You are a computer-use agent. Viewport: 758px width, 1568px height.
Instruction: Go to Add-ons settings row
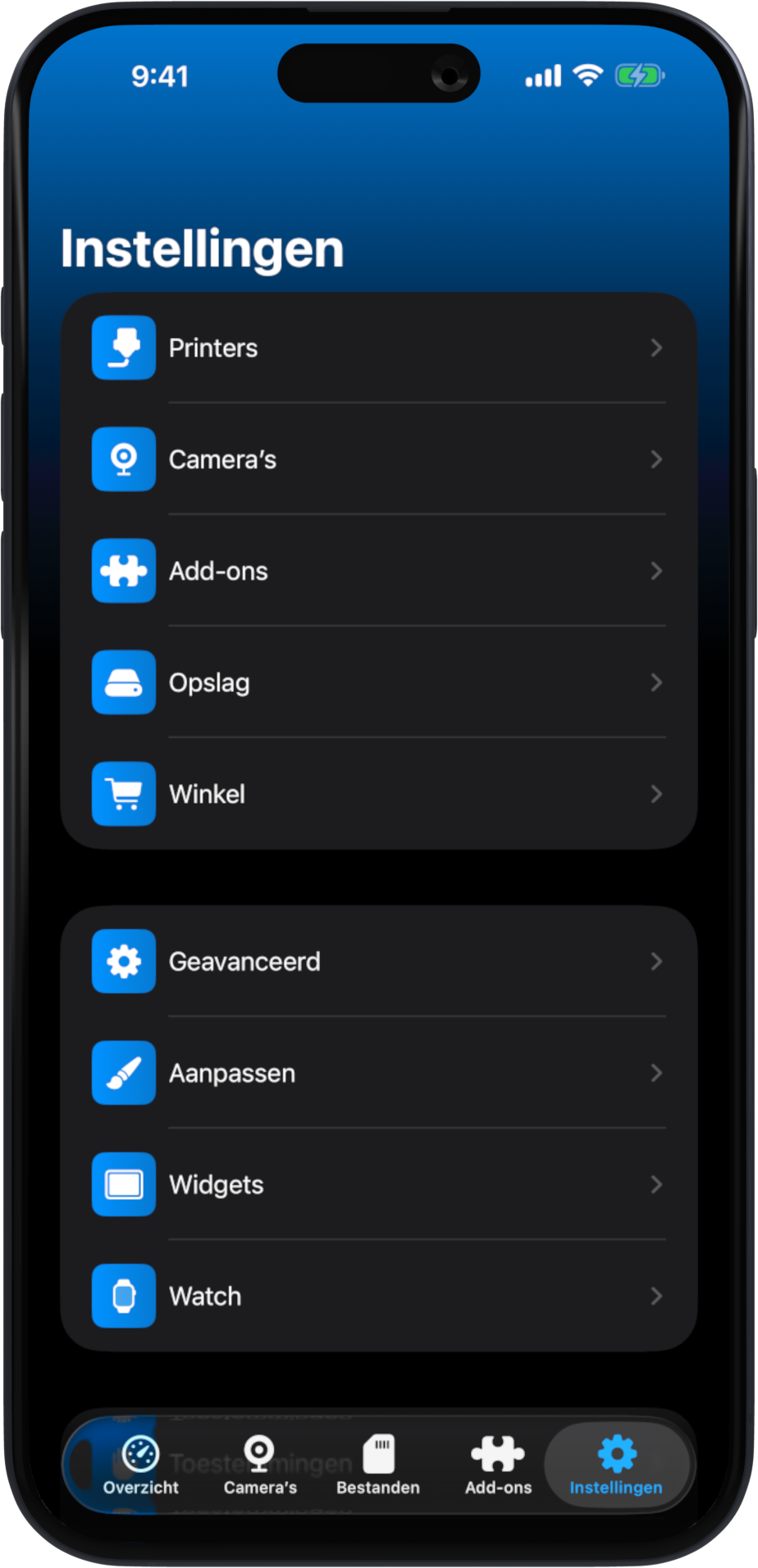(x=377, y=571)
